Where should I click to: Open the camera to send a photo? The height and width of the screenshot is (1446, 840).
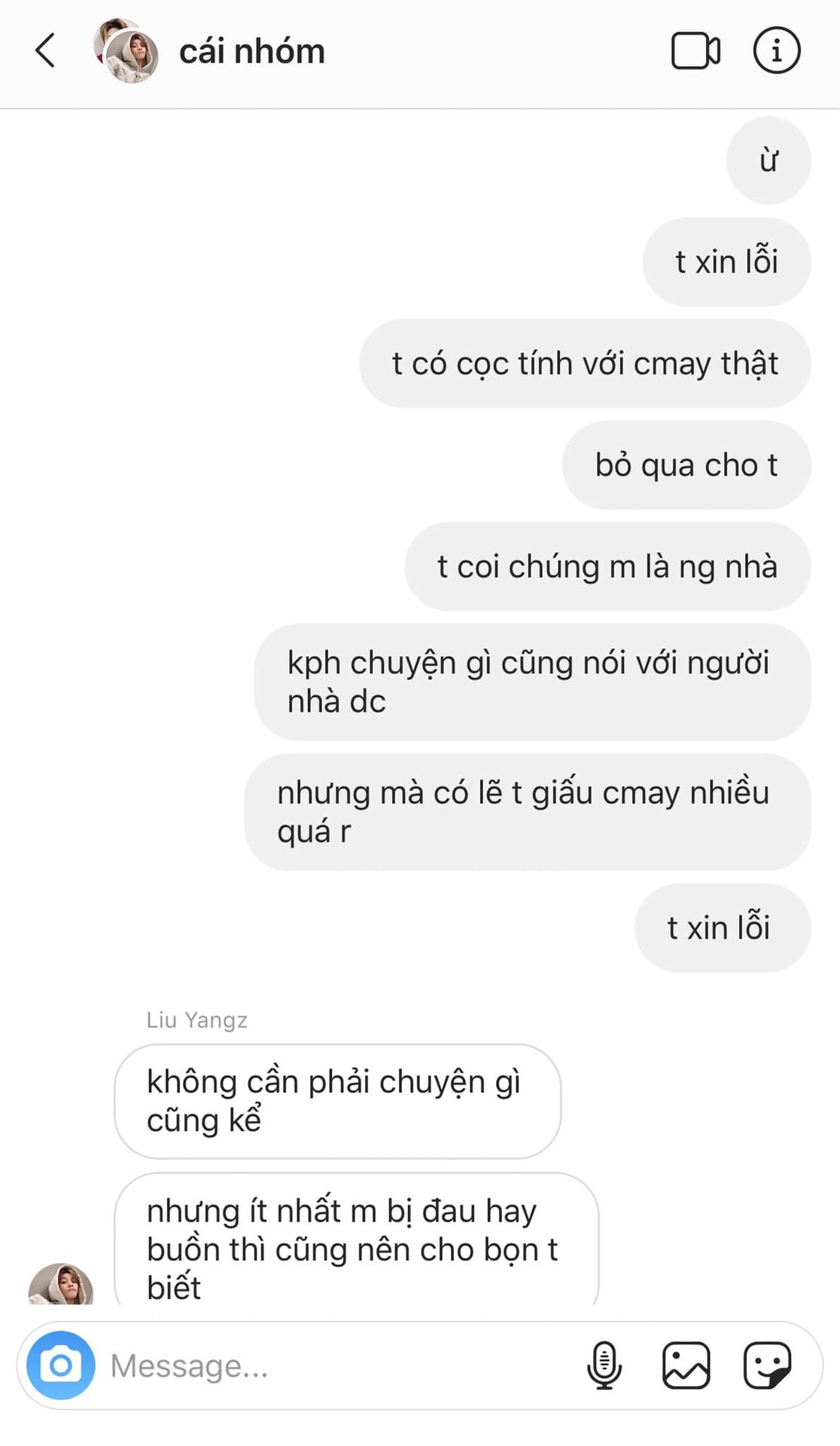click(x=60, y=1365)
